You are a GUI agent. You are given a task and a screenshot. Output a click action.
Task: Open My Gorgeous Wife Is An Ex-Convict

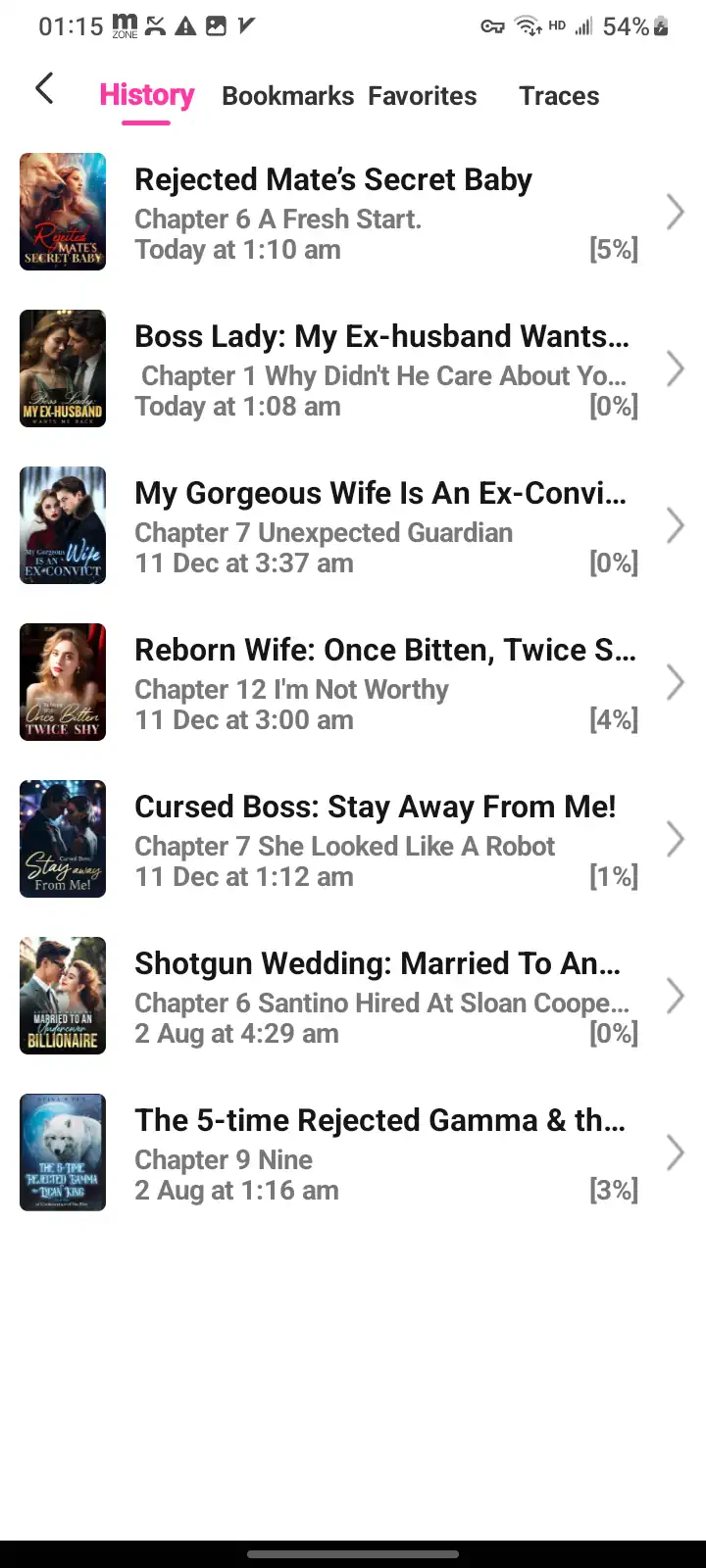(353, 525)
